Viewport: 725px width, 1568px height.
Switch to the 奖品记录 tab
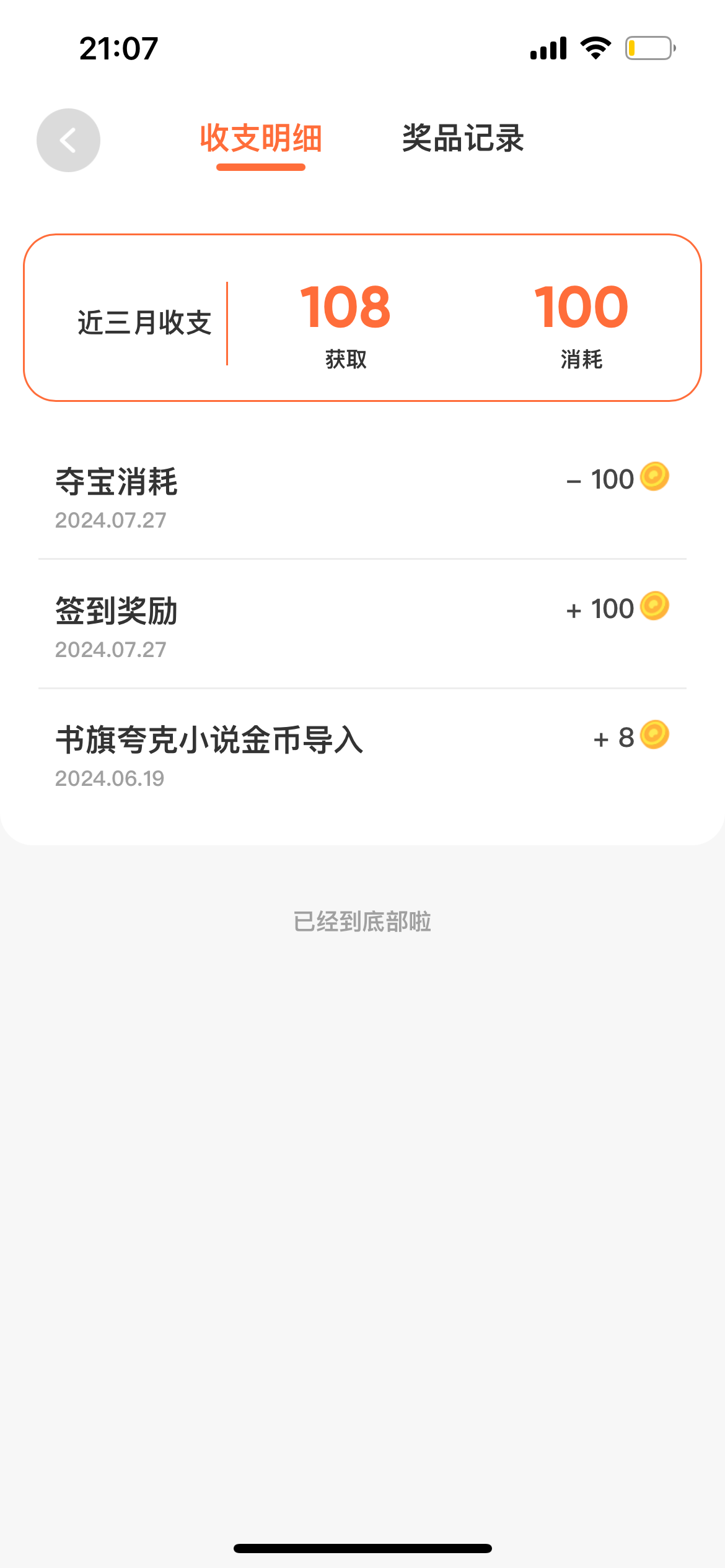(463, 138)
